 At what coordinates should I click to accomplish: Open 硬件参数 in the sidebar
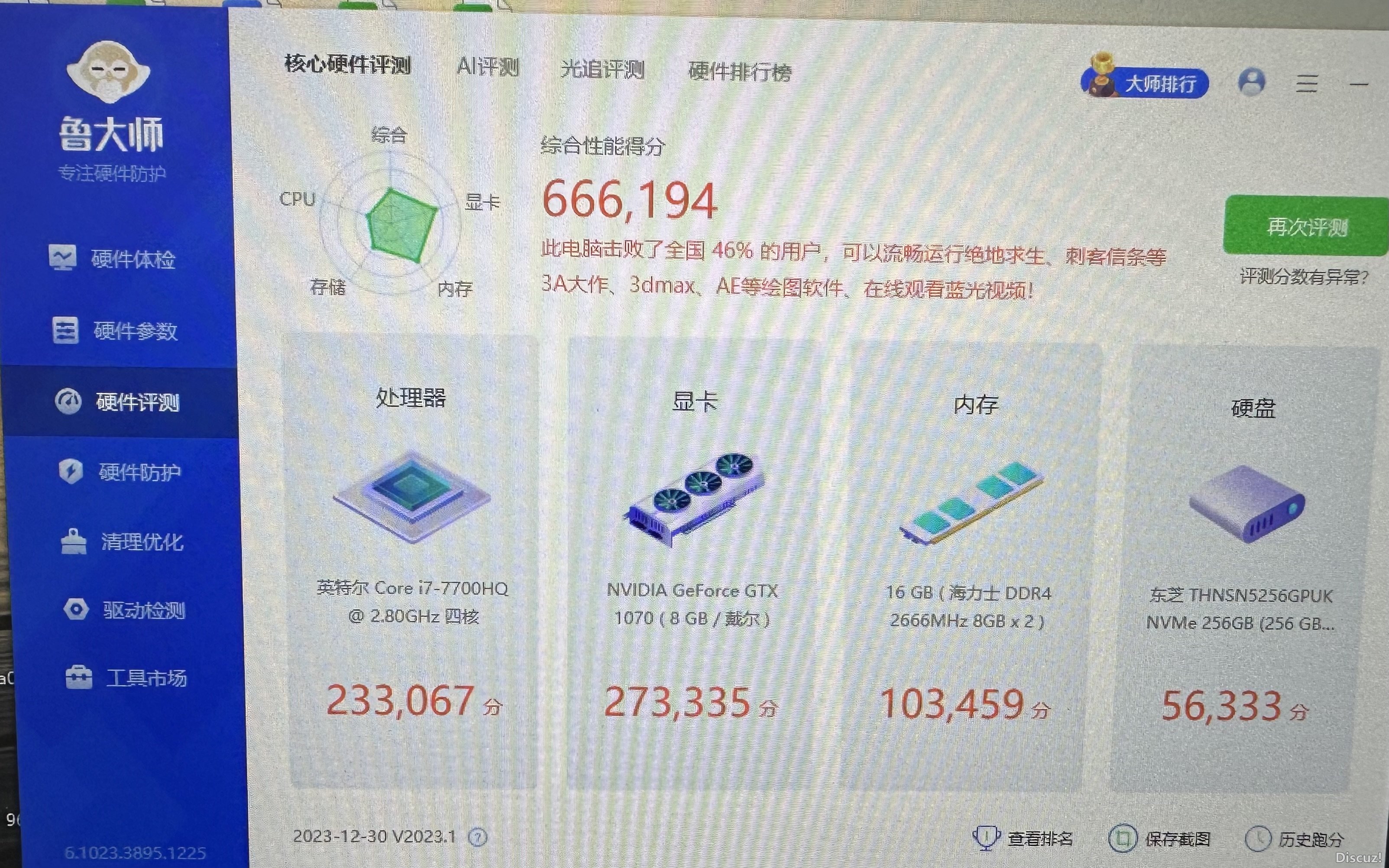pyautogui.click(x=115, y=330)
